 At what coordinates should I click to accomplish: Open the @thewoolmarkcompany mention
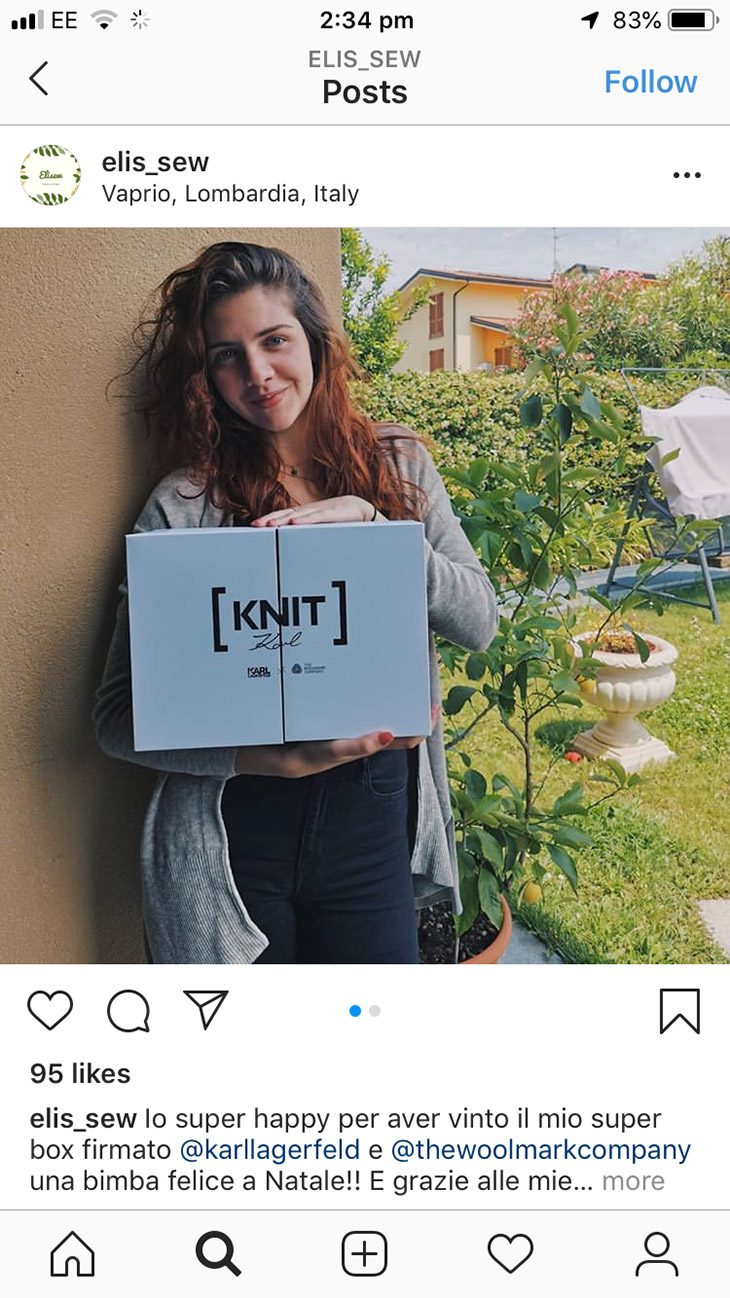pos(540,1150)
